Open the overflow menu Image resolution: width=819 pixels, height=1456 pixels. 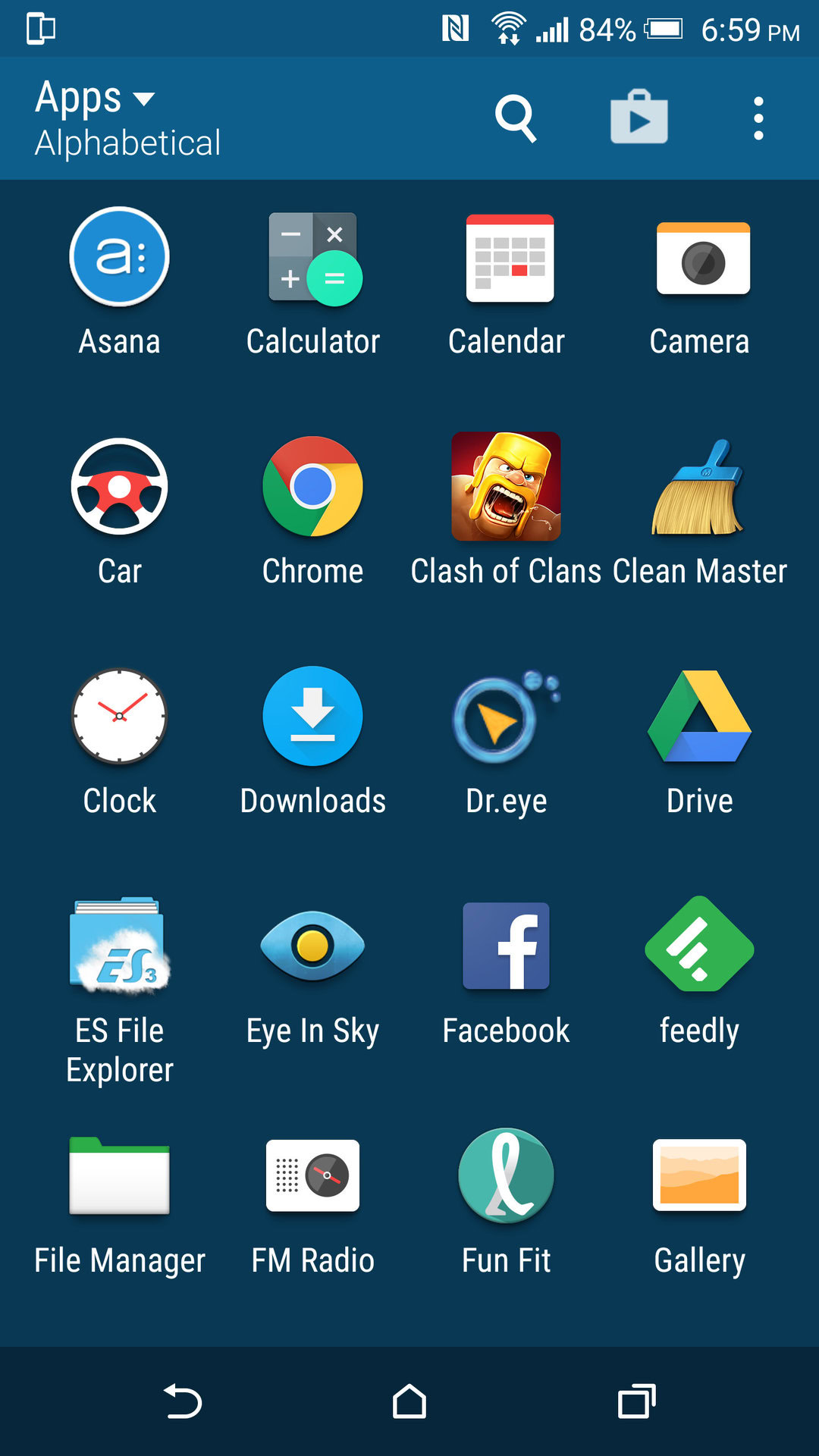point(758,118)
